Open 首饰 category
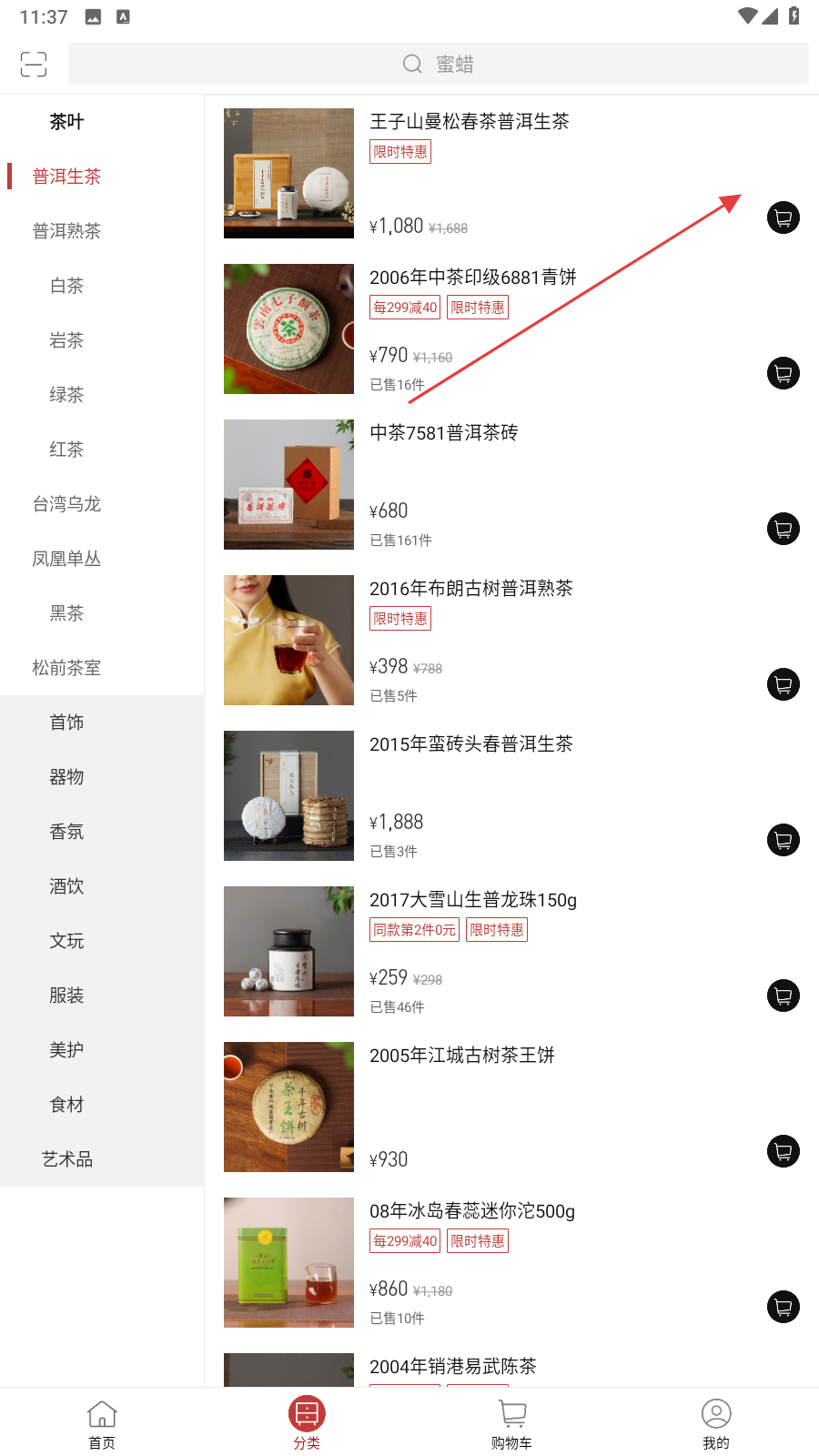 coord(66,723)
